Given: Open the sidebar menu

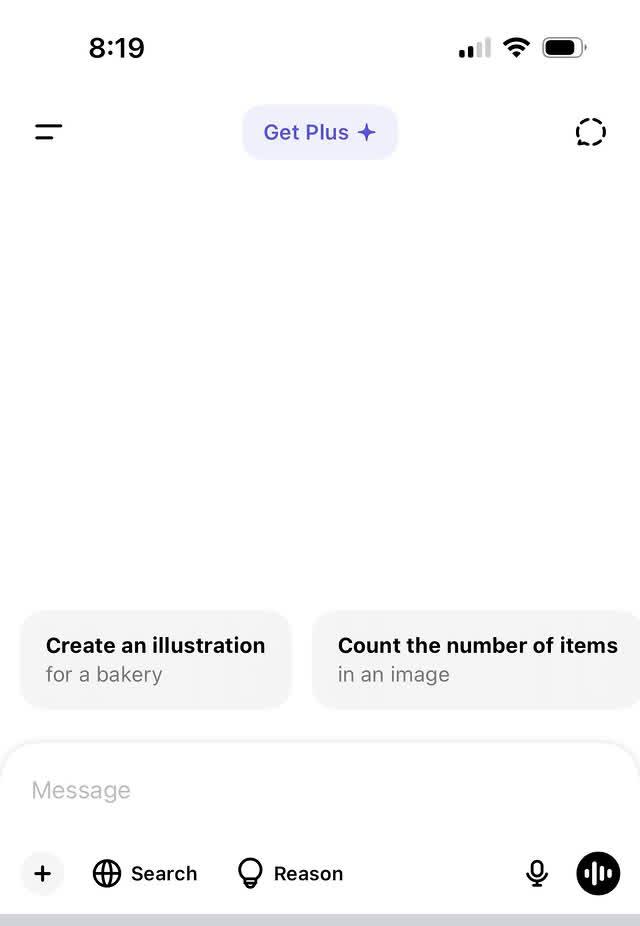Looking at the screenshot, I should pyautogui.click(x=48, y=131).
